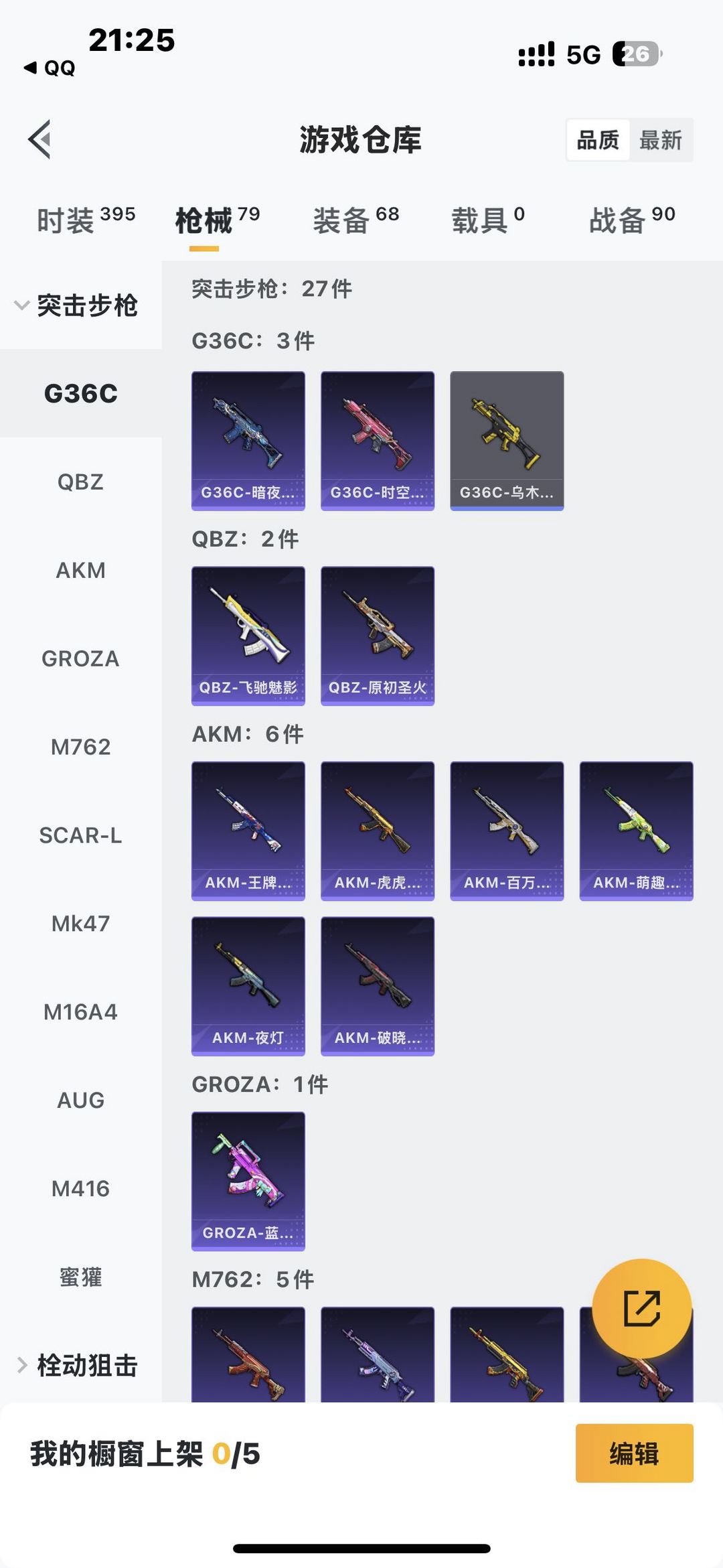The height and width of the screenshot is (1568, 723).
Task: Tap the yellow floating share button
Action: [641, 1308]
